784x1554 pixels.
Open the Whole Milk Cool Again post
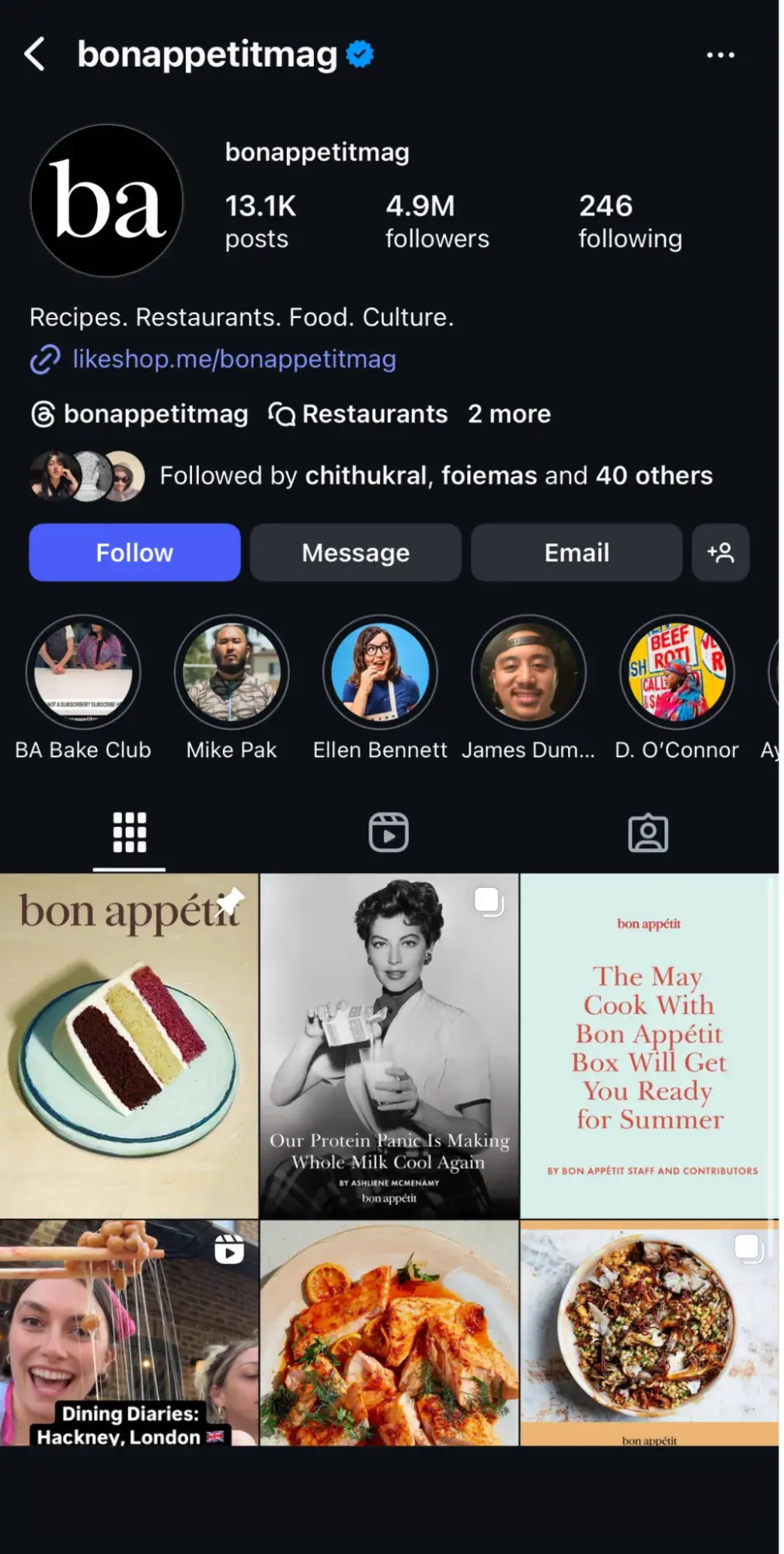pyautogui.click(x=389, y=1046)
